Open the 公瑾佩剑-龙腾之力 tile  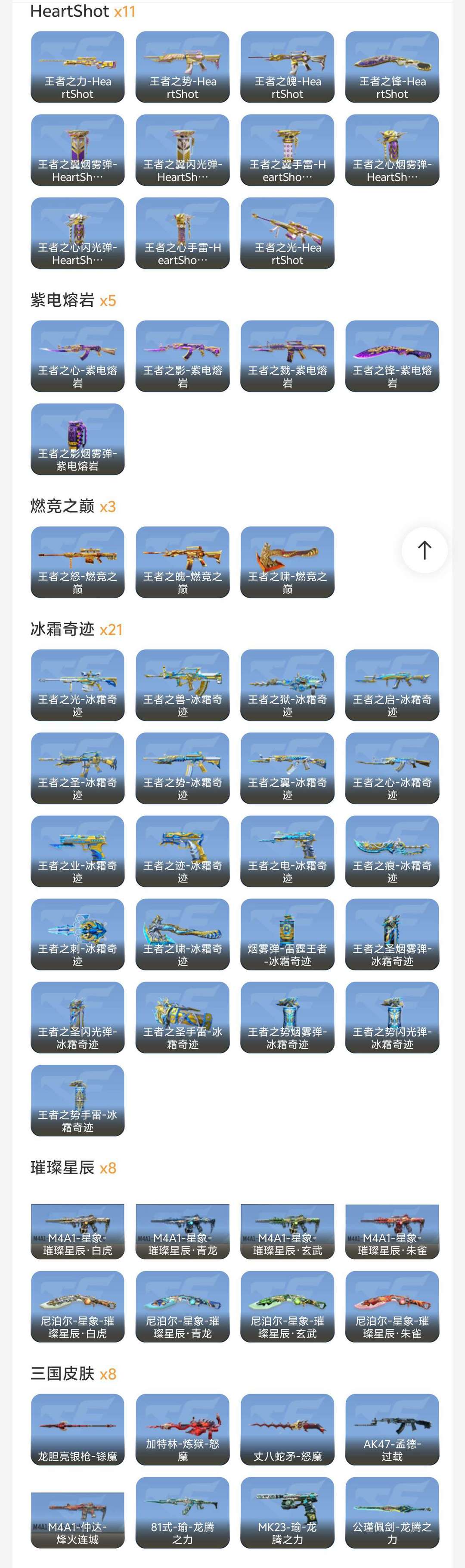[392, 1512]
